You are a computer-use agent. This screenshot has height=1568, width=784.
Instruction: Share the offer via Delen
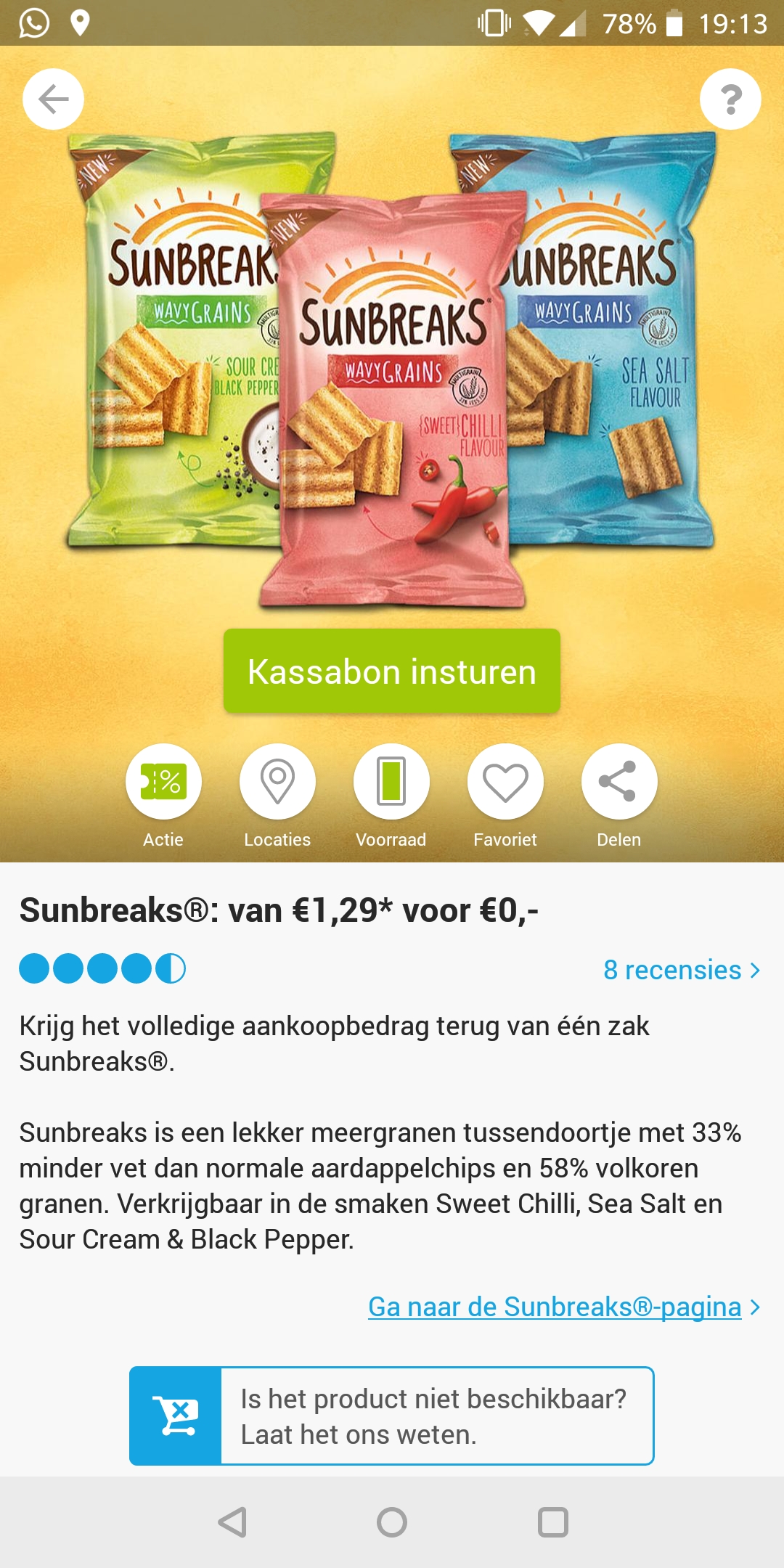[x=619, y=782]
